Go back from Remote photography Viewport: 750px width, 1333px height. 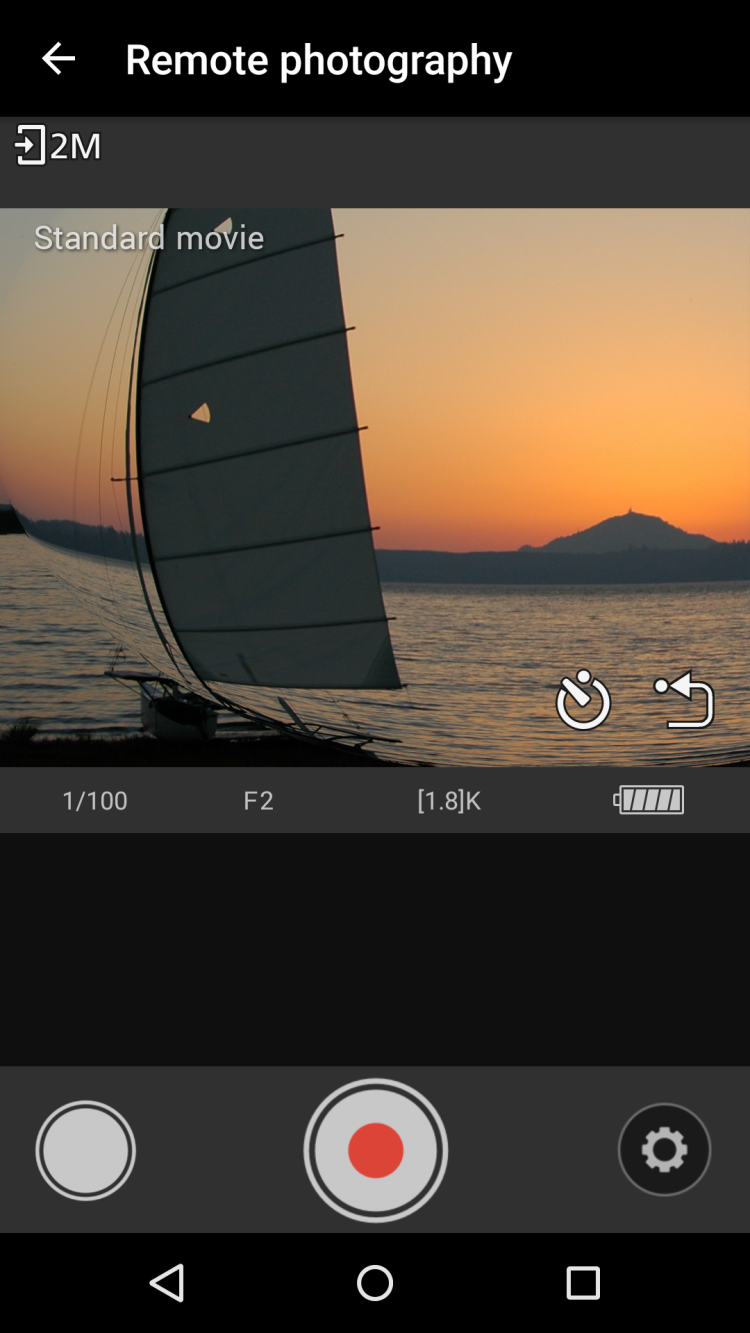click(x=58, y=59)
